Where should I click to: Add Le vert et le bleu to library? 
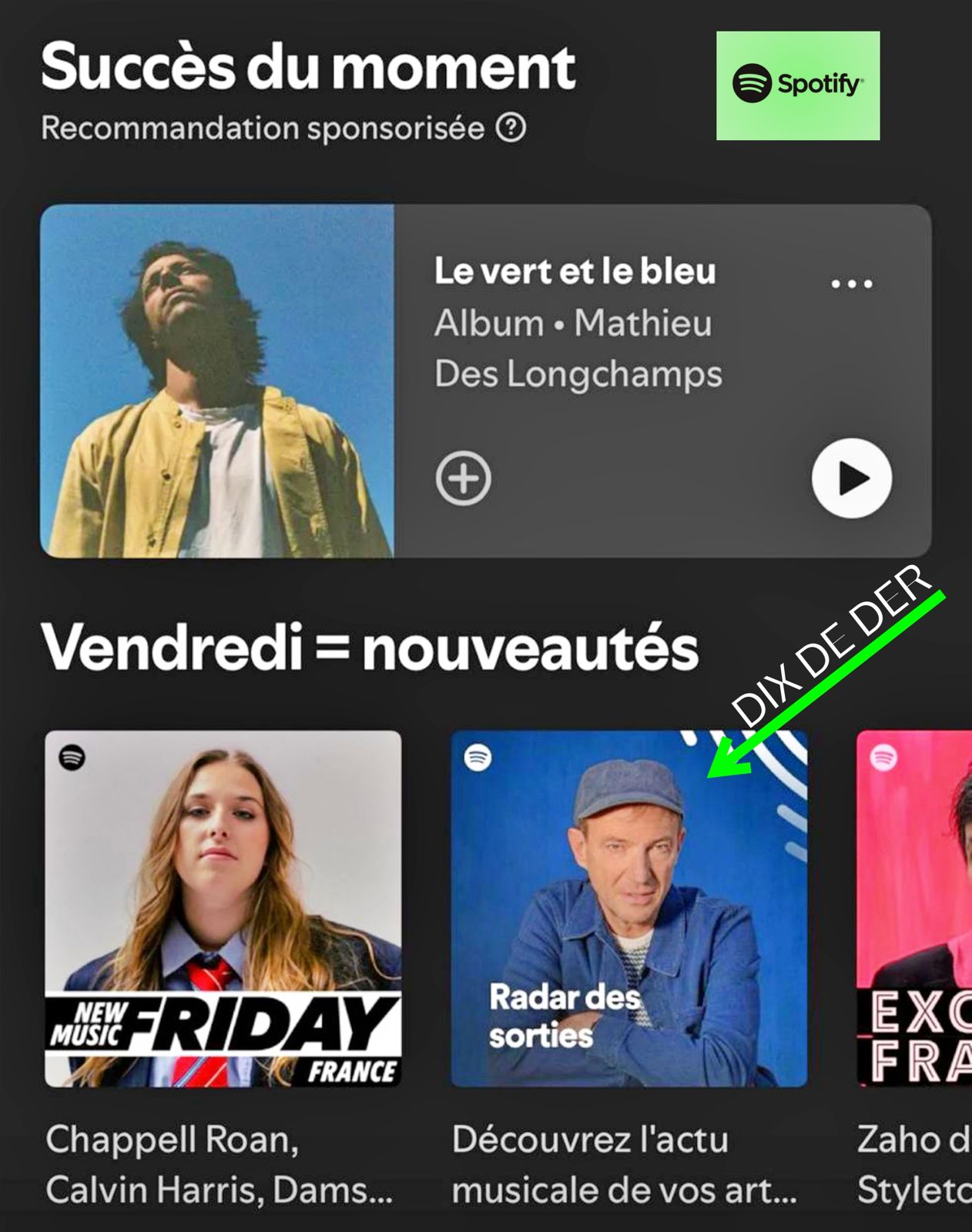[x=463, y=478]
